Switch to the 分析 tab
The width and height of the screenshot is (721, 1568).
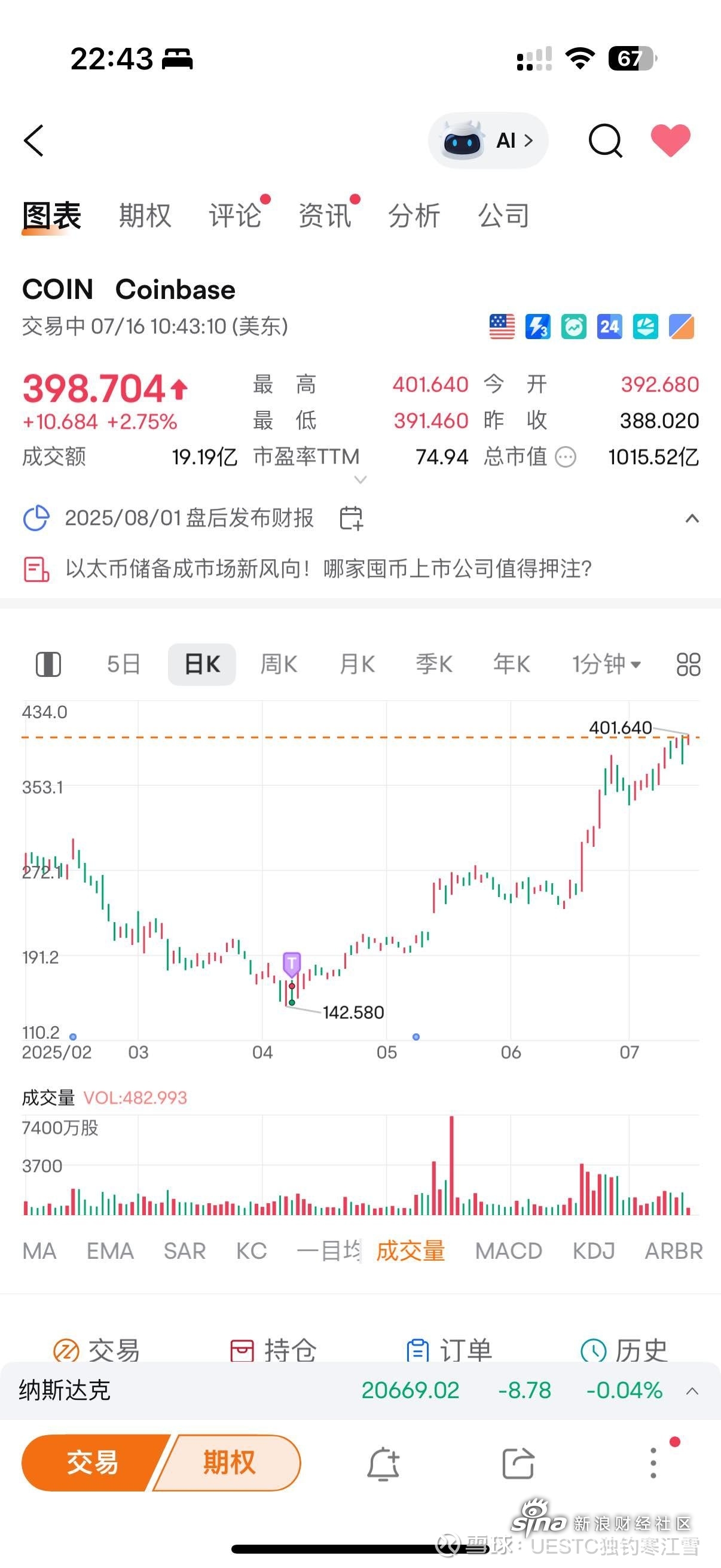pyautogui.click(x=414, y=215)
